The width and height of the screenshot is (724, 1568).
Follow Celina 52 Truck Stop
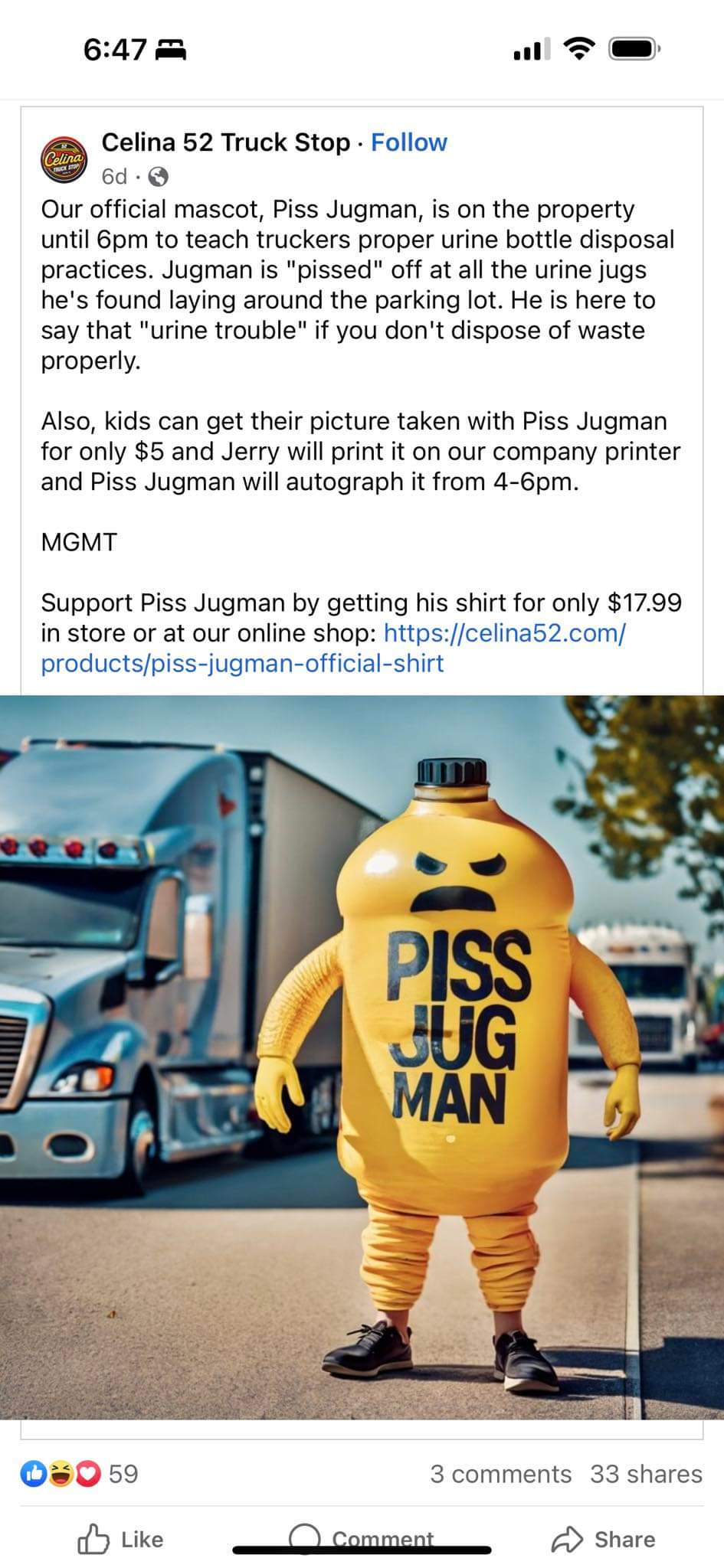click(408, 142)
